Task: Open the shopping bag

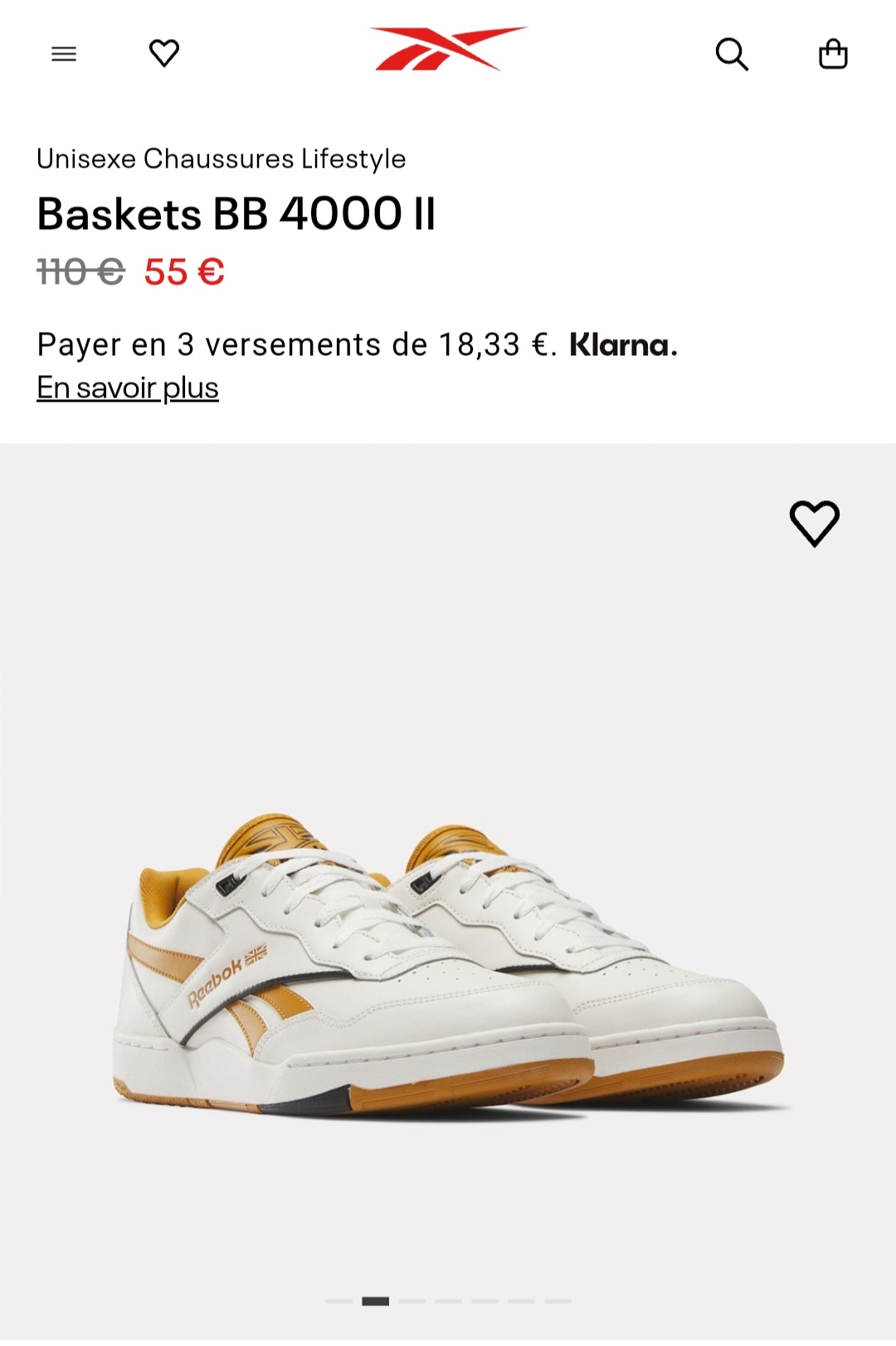Action: [833, 55]
